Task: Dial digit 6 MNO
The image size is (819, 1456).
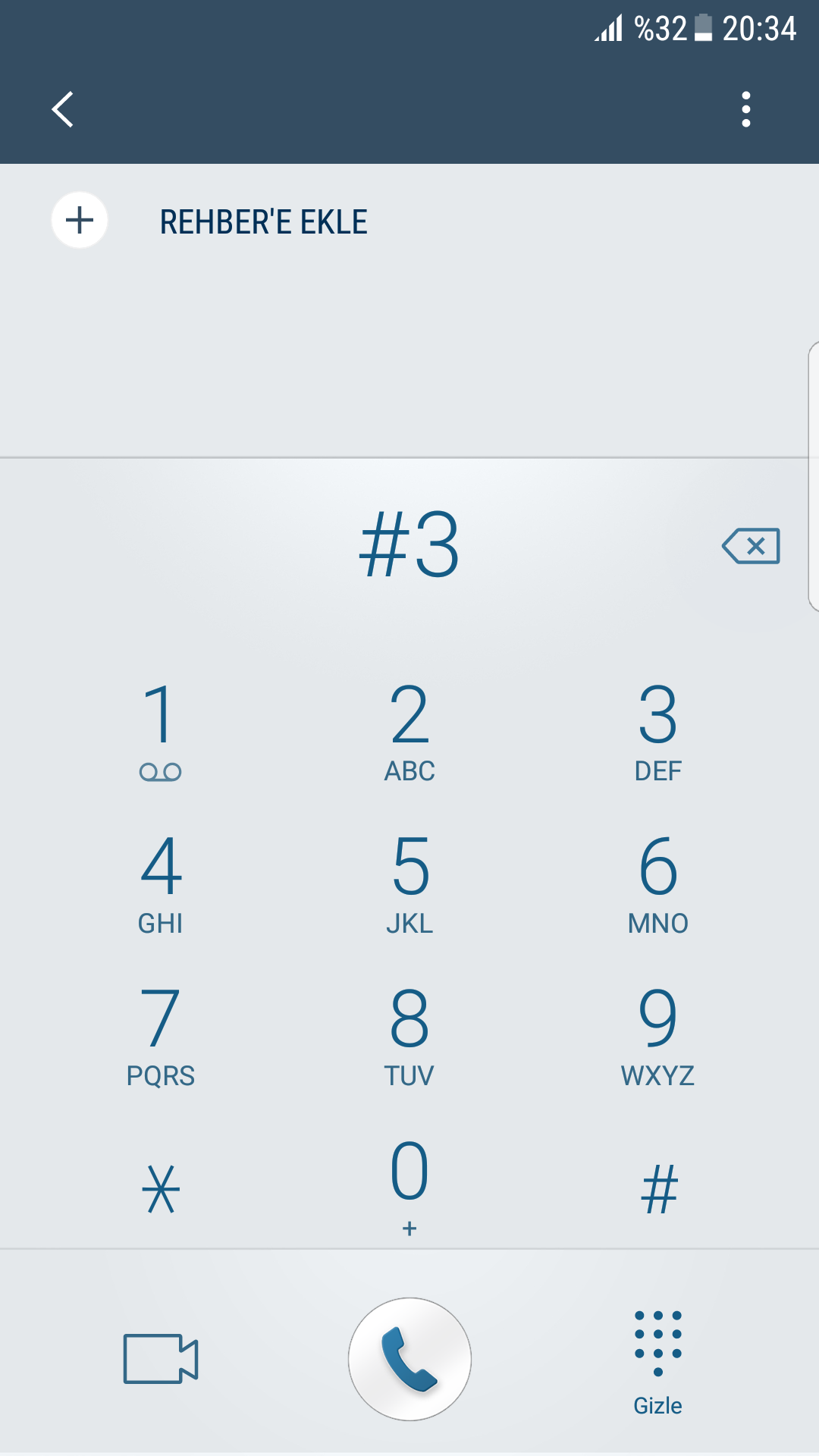Action: coord(658,882)
